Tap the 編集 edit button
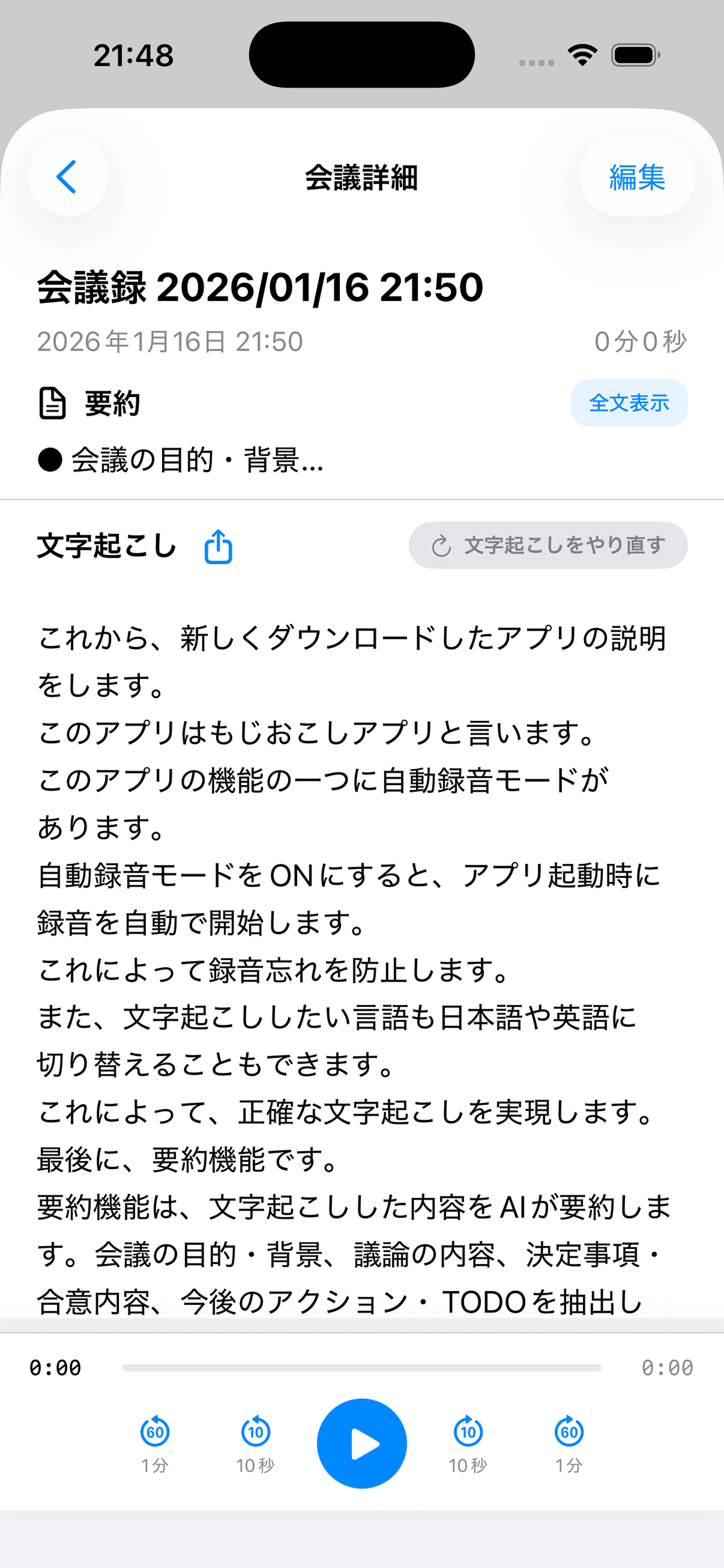 637,177
